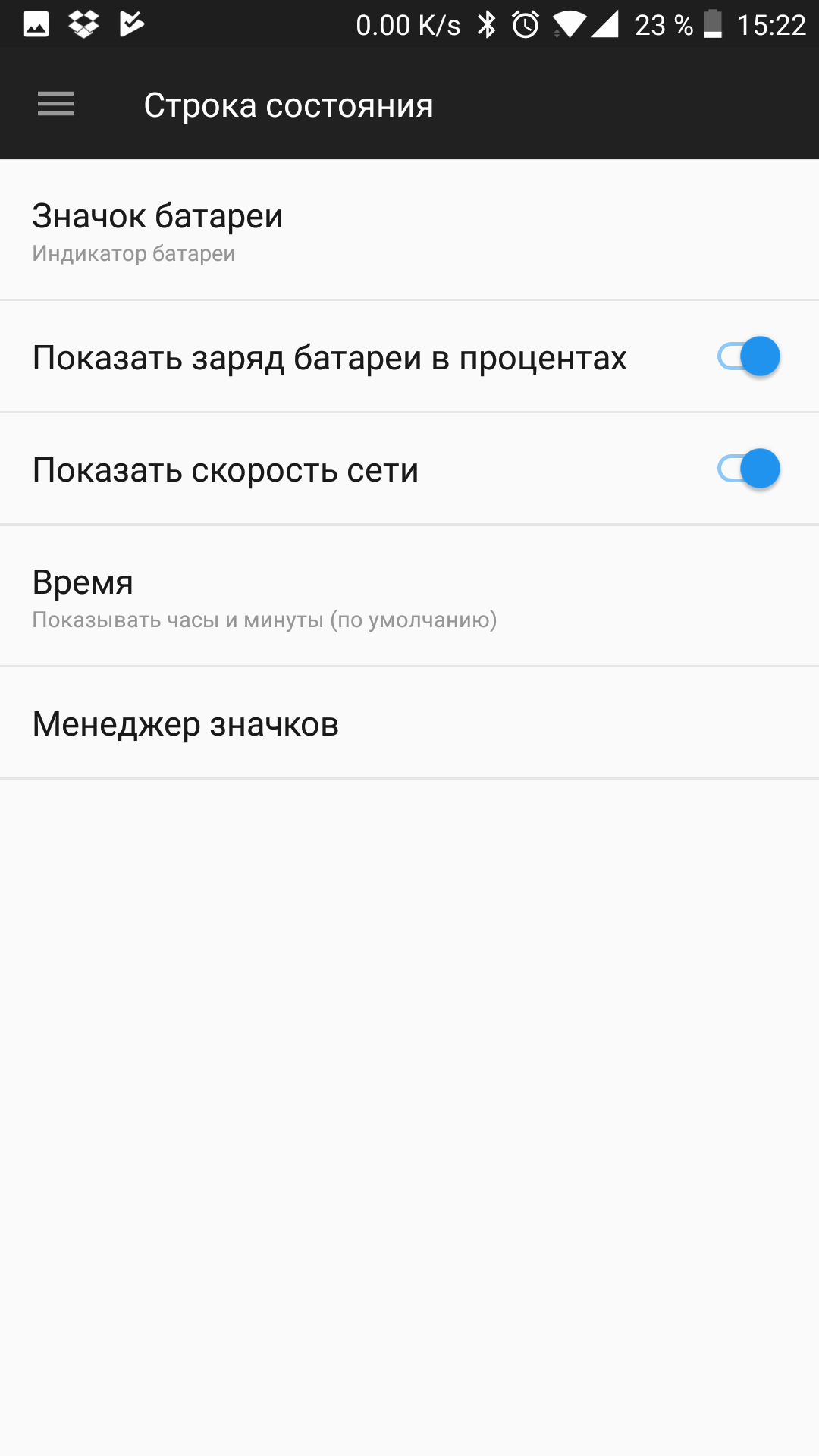
Task: Open Менеджер значков
Action: coord(409,723)
